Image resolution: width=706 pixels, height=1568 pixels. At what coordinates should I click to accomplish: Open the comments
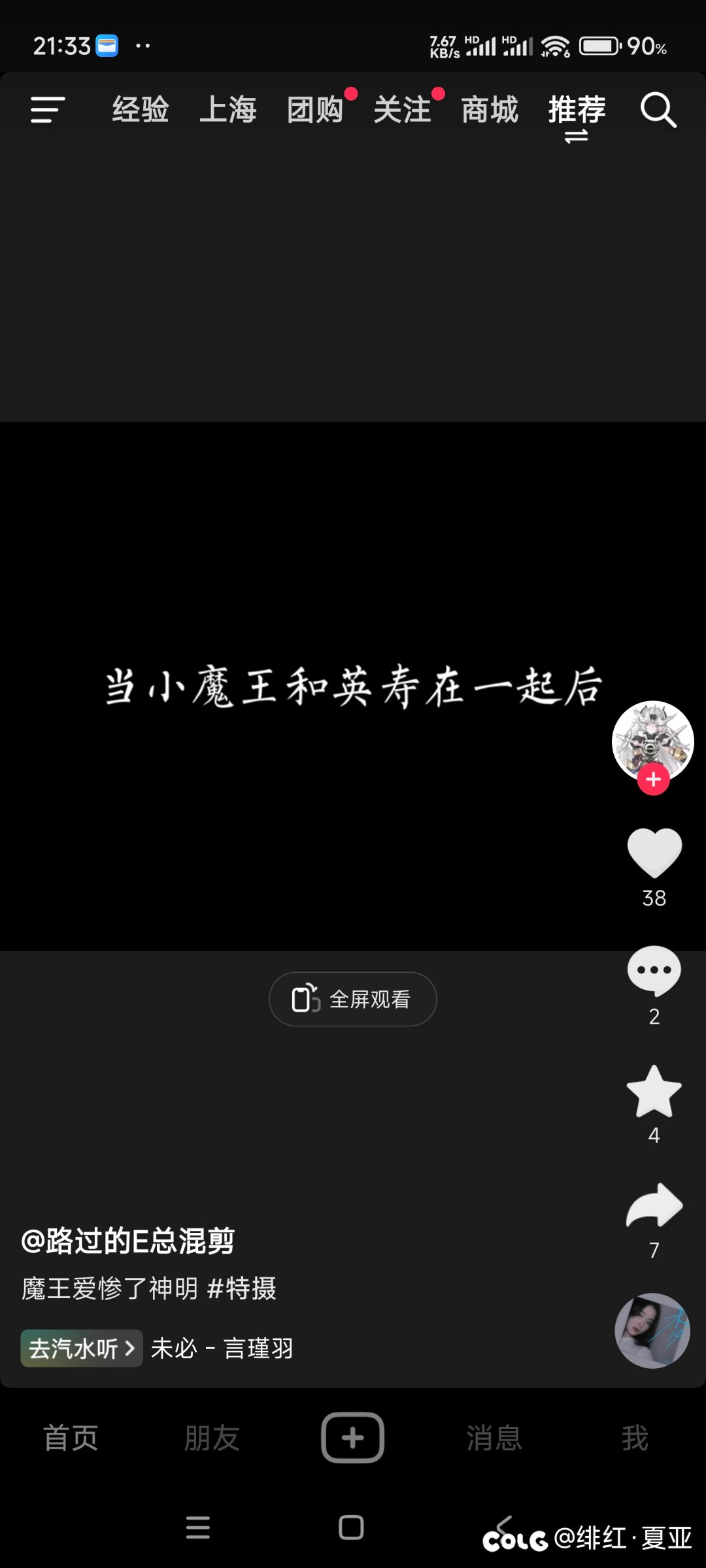point(654,972)
